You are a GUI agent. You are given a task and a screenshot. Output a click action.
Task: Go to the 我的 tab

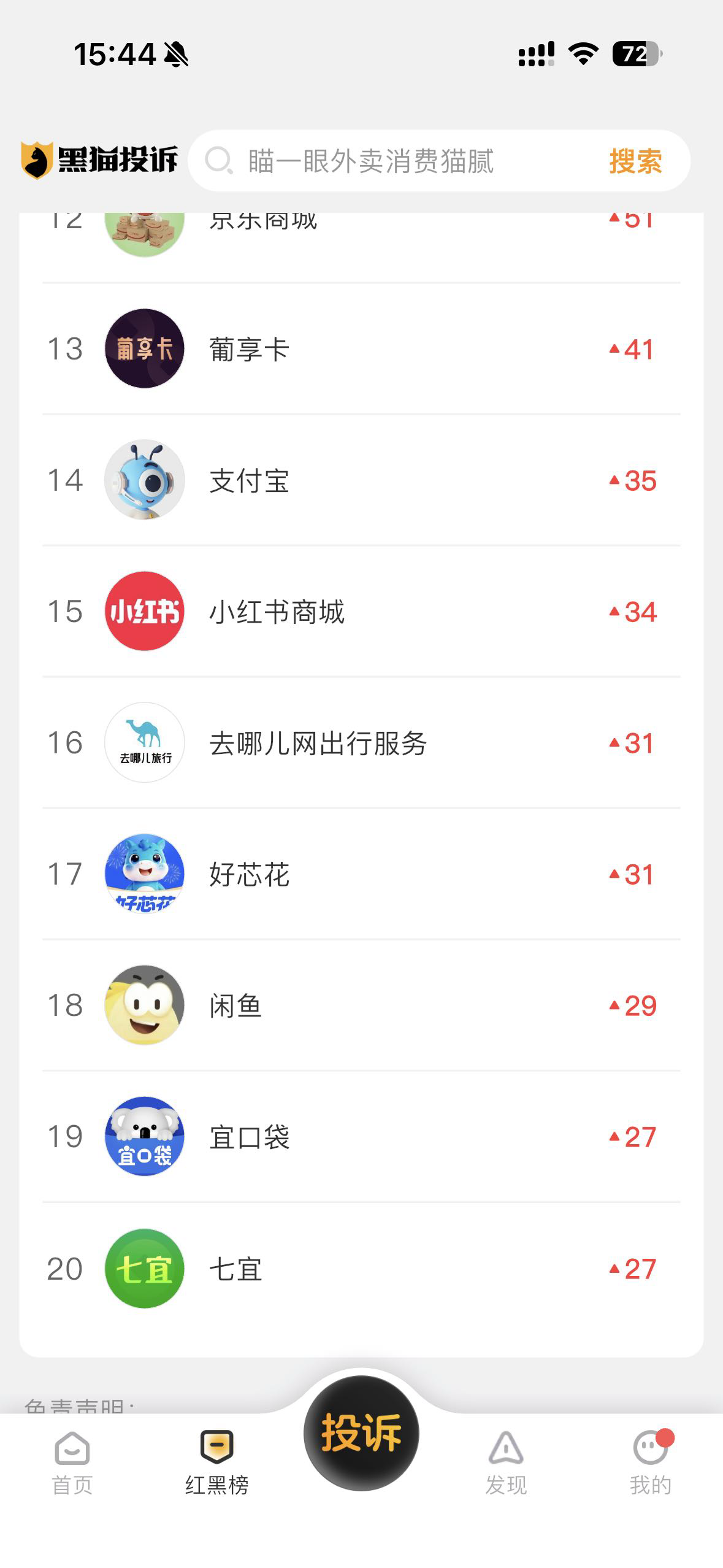[650, 1464]
